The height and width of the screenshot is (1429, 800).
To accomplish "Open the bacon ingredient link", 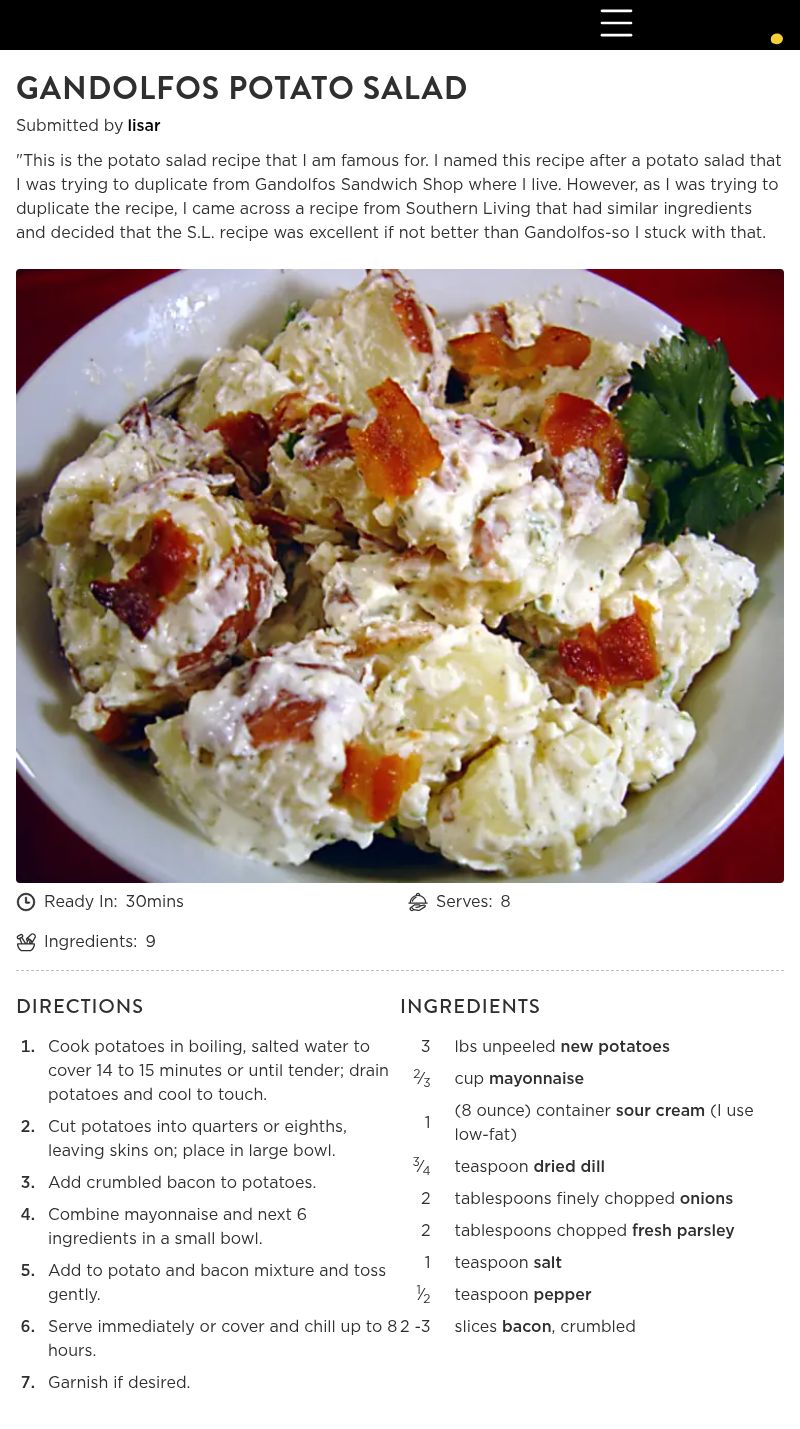I will click(526, 1327).
